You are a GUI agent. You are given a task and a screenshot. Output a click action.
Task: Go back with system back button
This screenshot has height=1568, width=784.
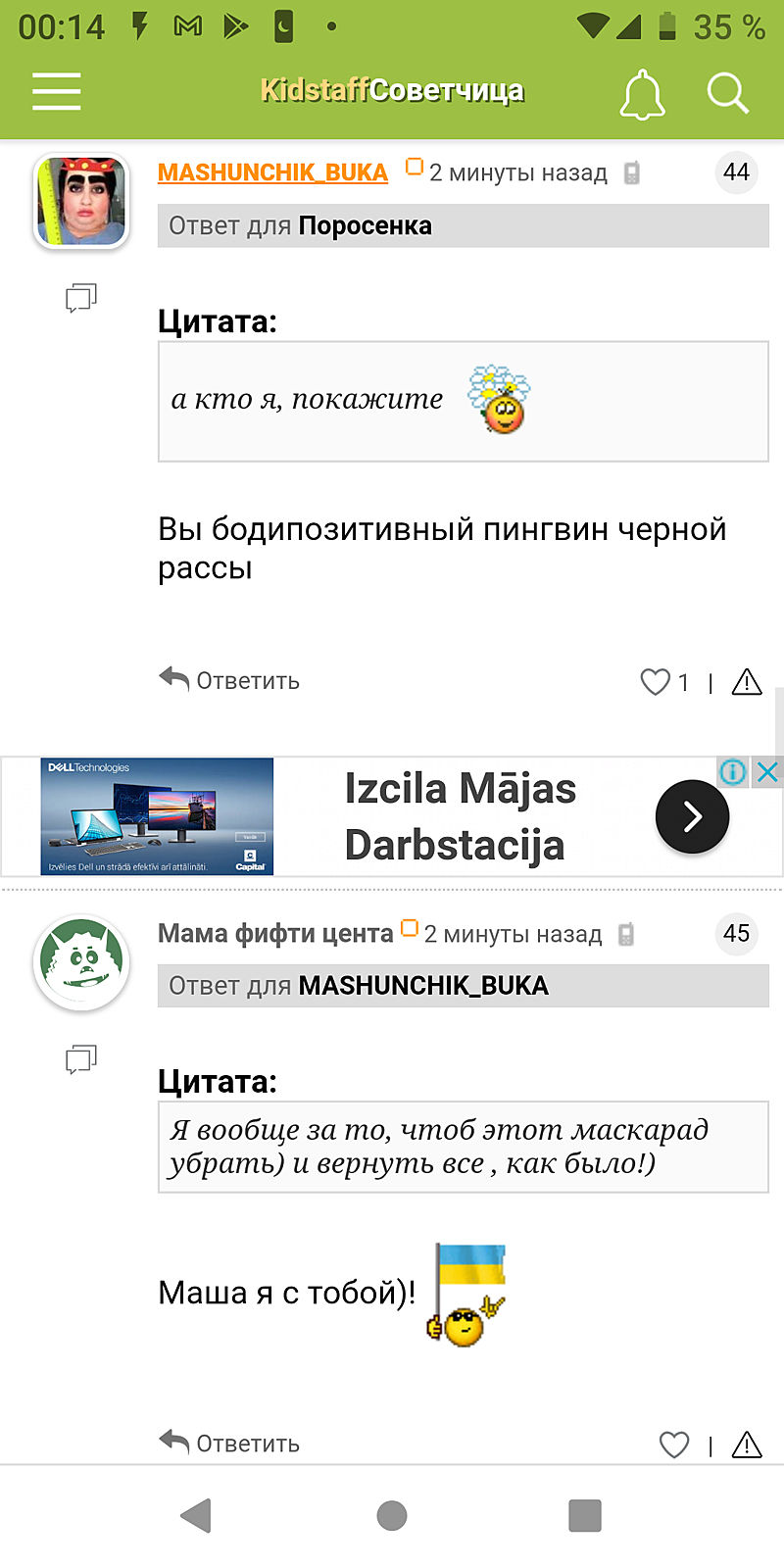pyautogui.click(x=196, y=1515)
